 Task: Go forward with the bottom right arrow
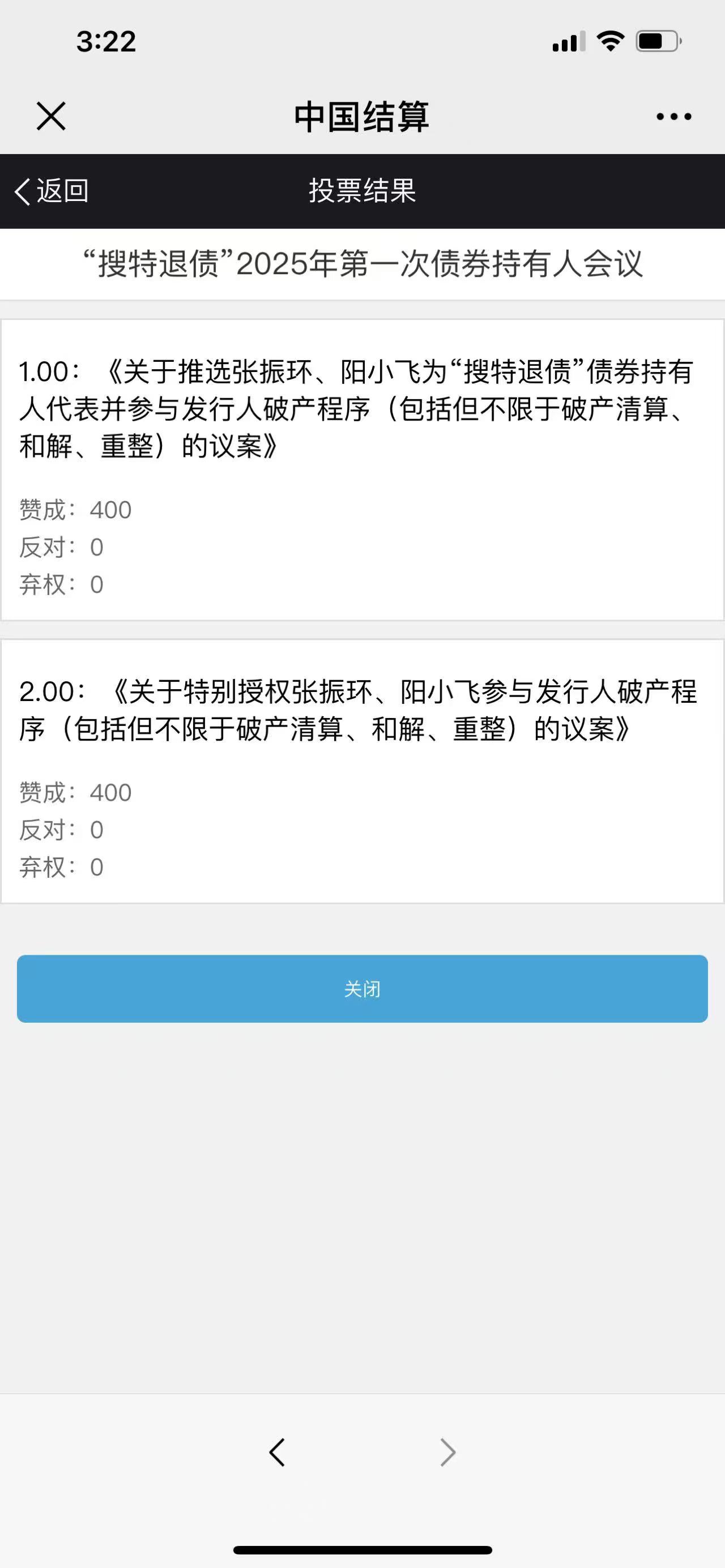448,1452
